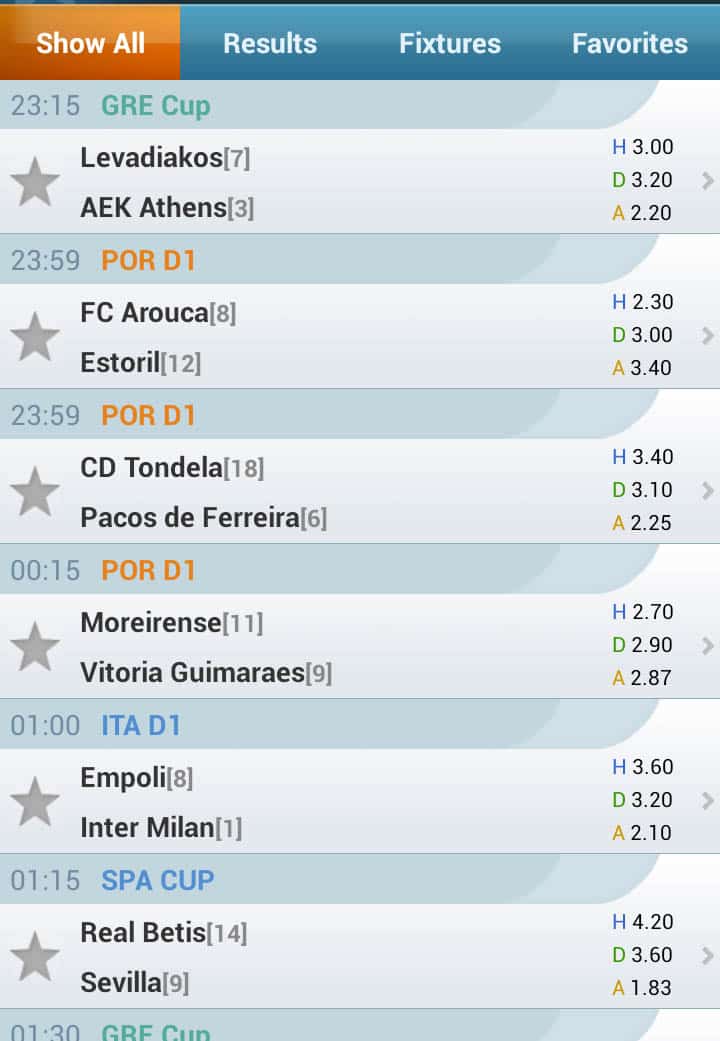
Task: Switch to the Fixtures tab
Action: click(x=450, y=43)
